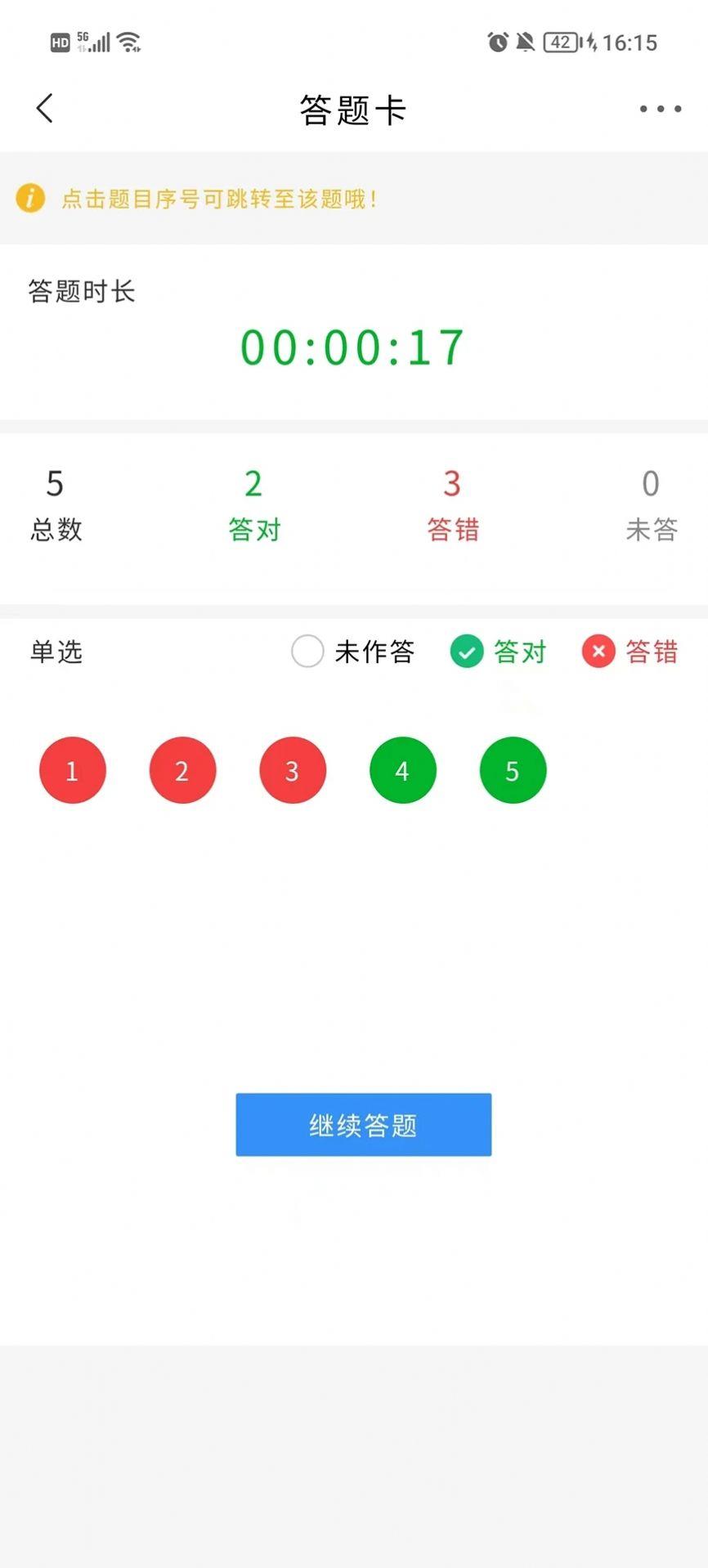The width and height of the screenshot is (708, 1568).
Task: Jump to question 1 via its red circle
Action: pos(73,769)
